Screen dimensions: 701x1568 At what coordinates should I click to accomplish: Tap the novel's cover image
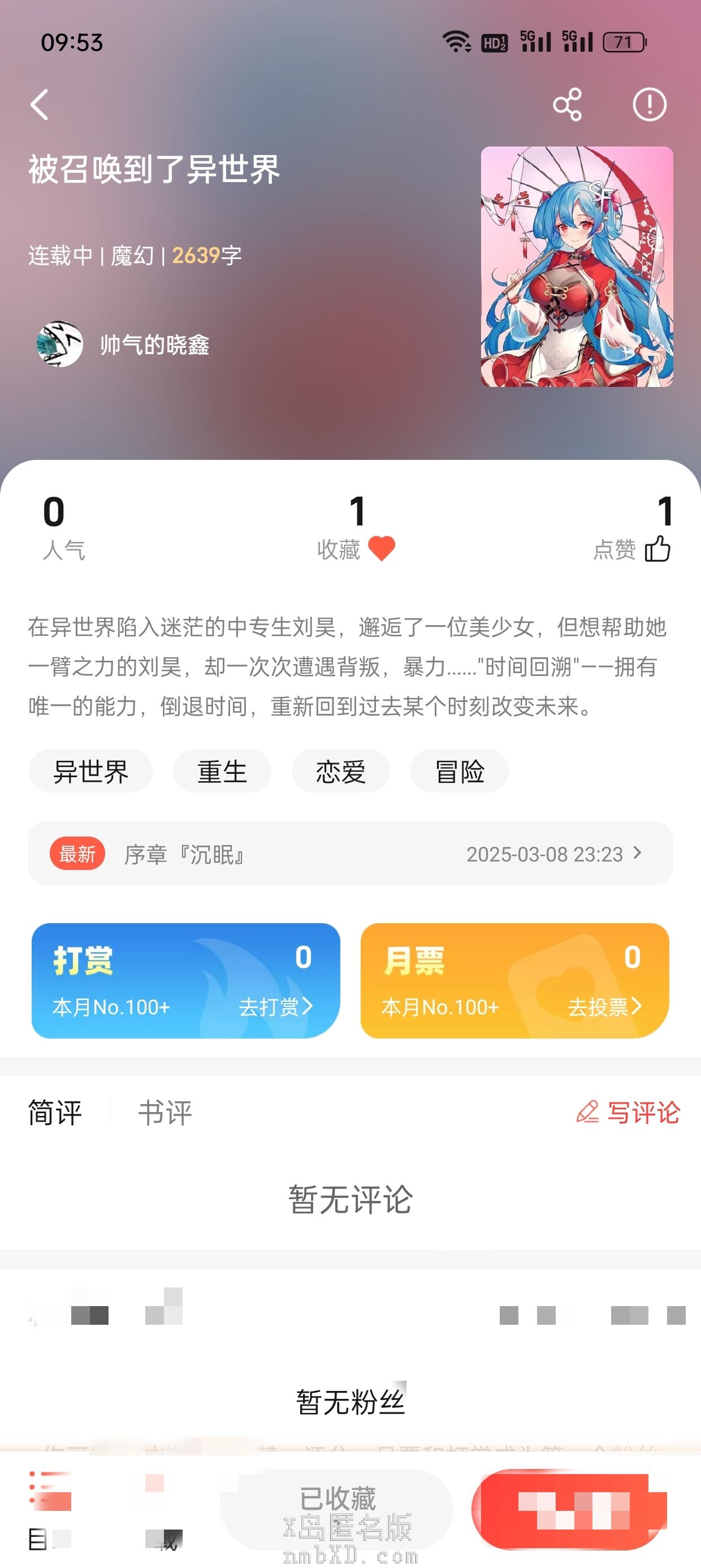pos(576,266)
